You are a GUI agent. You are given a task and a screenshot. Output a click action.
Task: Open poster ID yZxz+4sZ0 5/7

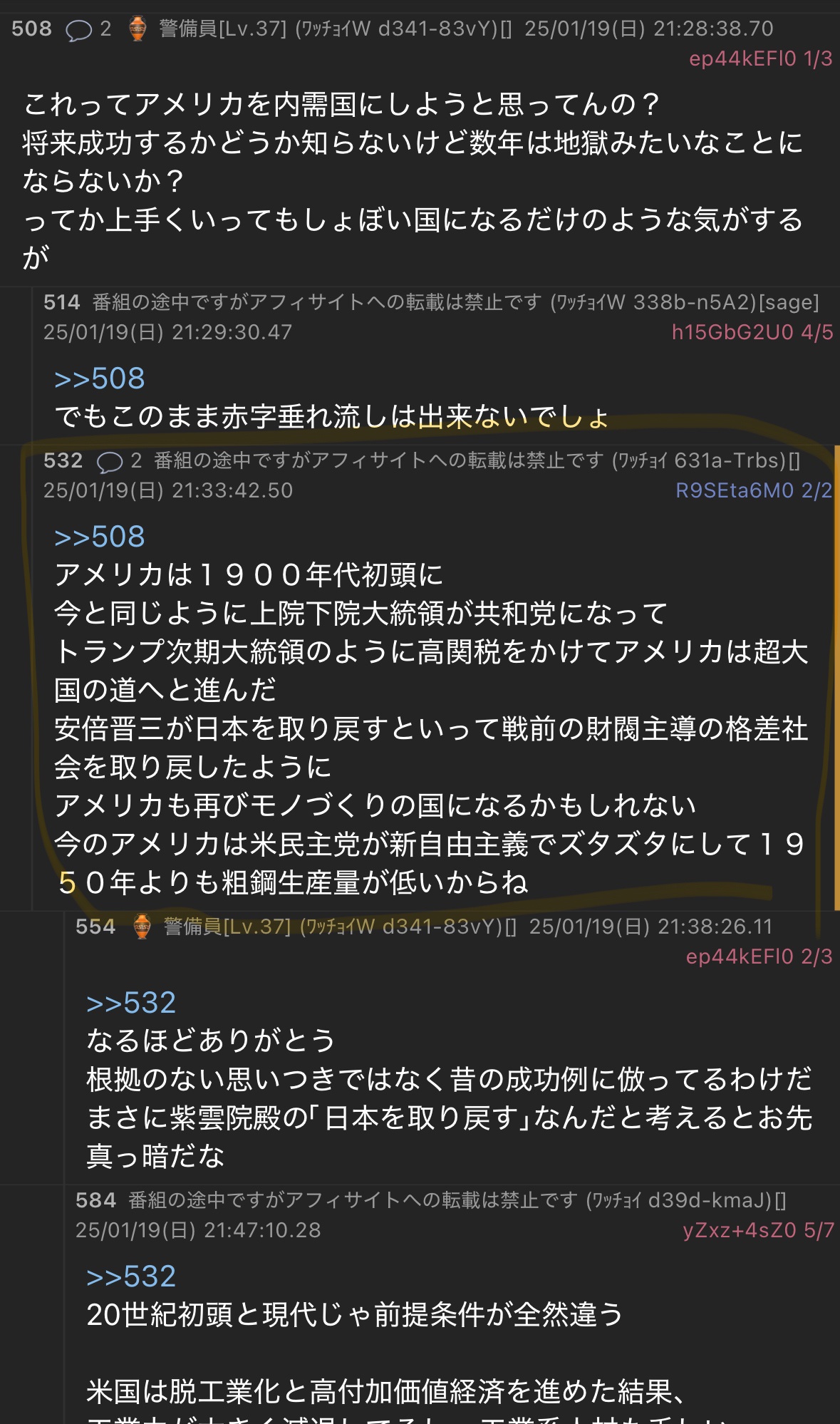tap(758, 1230)
